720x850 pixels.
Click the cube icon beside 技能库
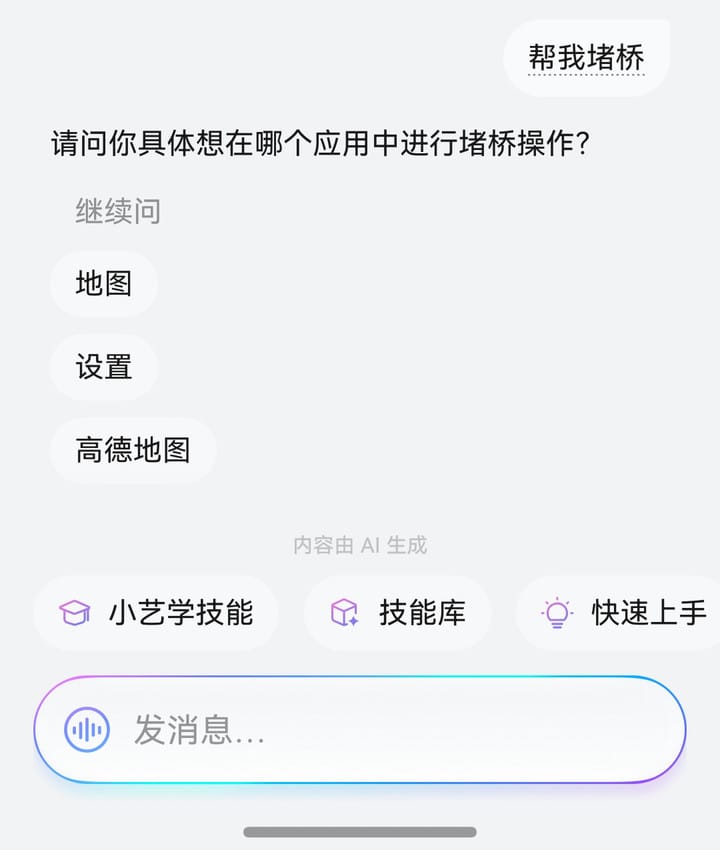click(x=342, y=614)
